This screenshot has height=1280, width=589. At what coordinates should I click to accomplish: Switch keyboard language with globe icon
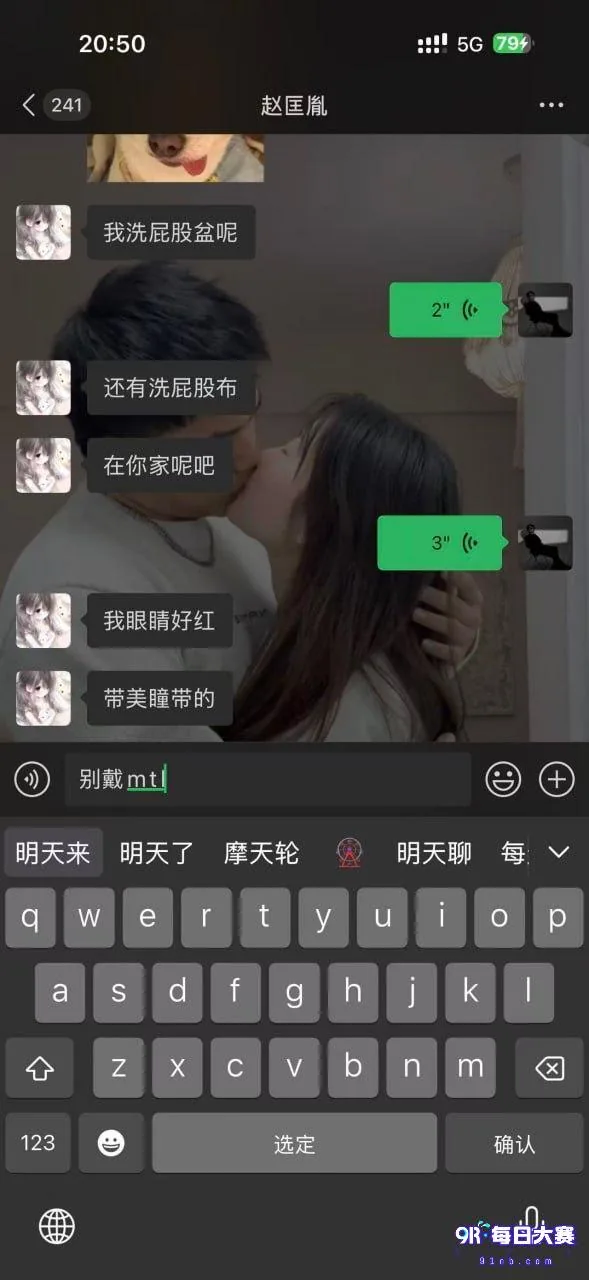coord(57,1225)
